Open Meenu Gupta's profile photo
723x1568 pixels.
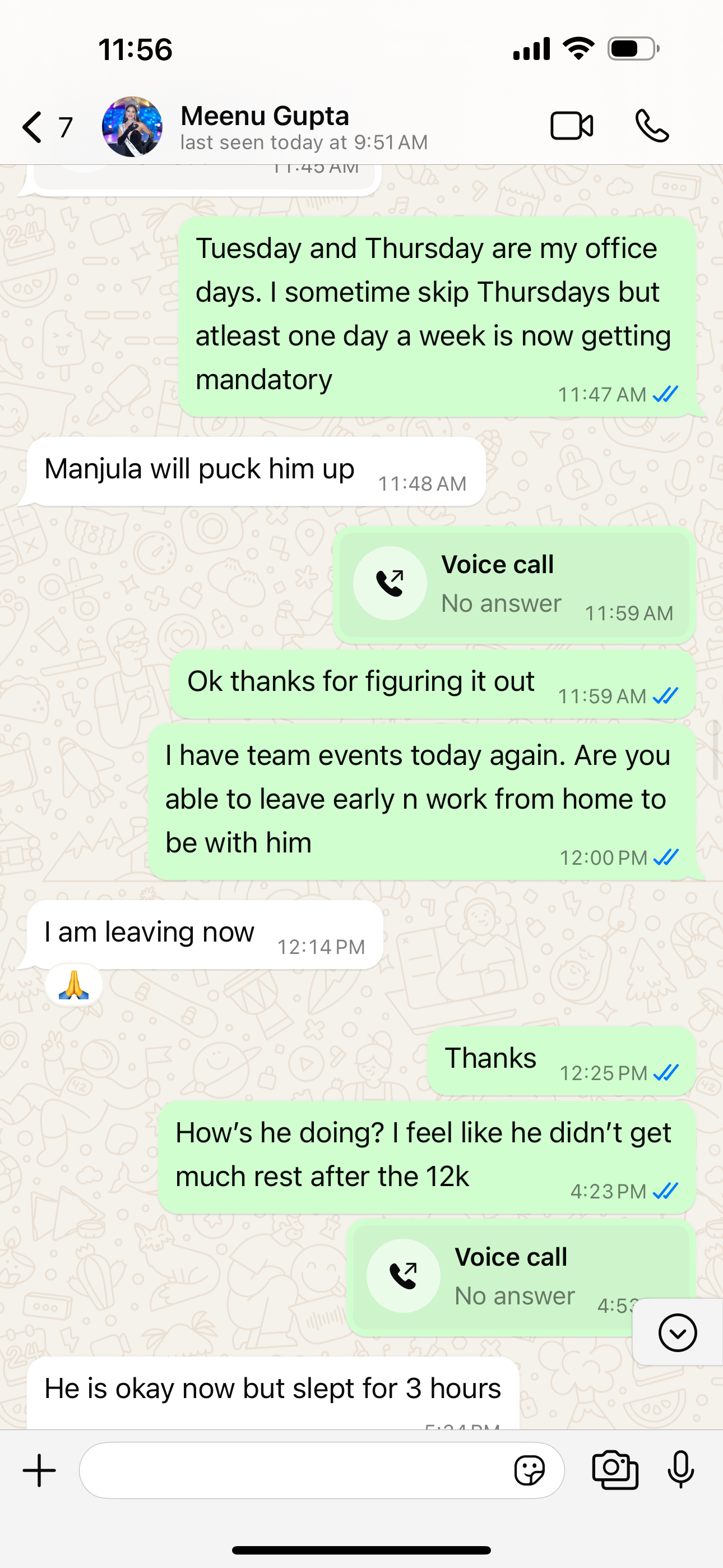click(132, 127)
